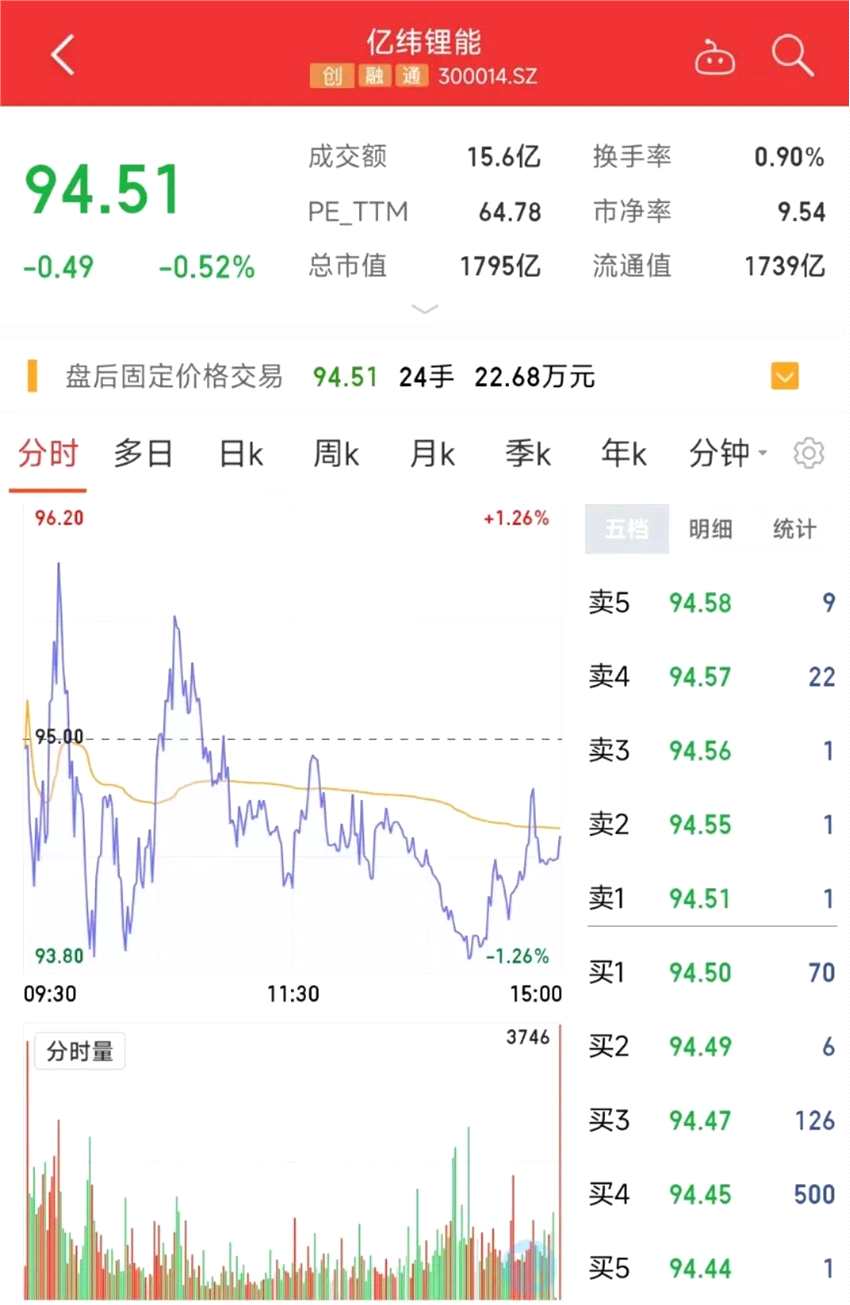The width and height of the screenshot is (850, 1305).
Task: Tap the stock price 94.51 display
Action: point(103,188)
